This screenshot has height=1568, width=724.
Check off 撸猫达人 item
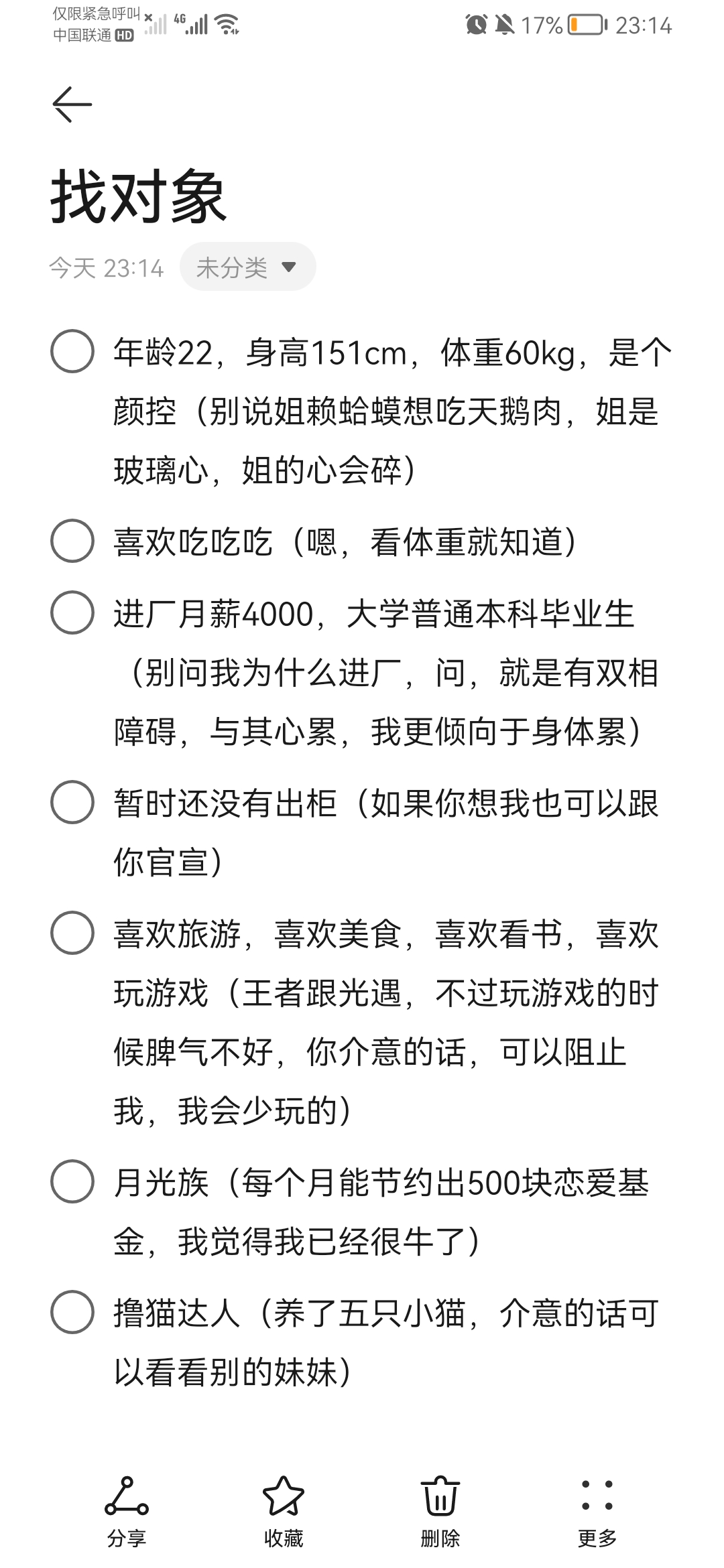[x=72, y=1312]
